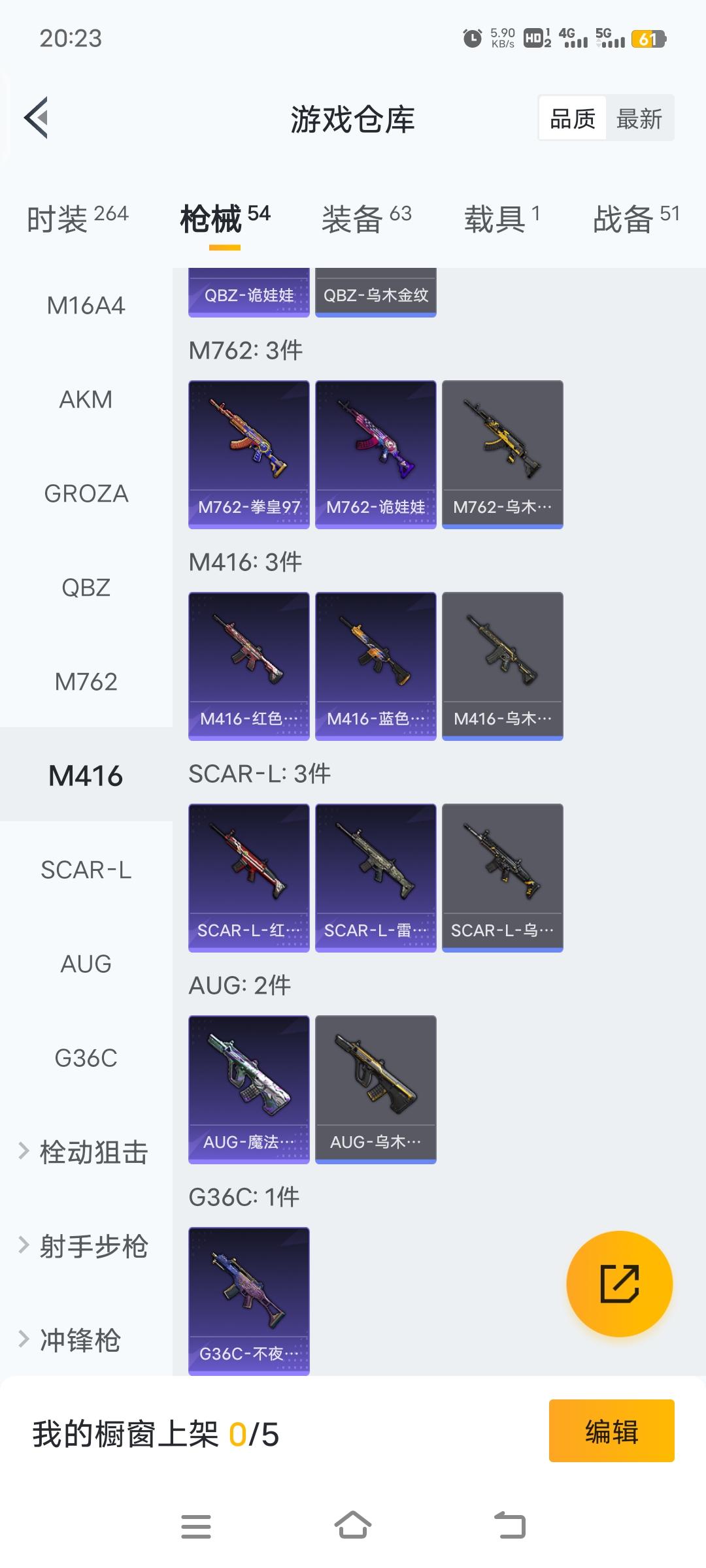Sort the warehouse by 品质
Screen dimensions: 706x1568
click(573, 119)
